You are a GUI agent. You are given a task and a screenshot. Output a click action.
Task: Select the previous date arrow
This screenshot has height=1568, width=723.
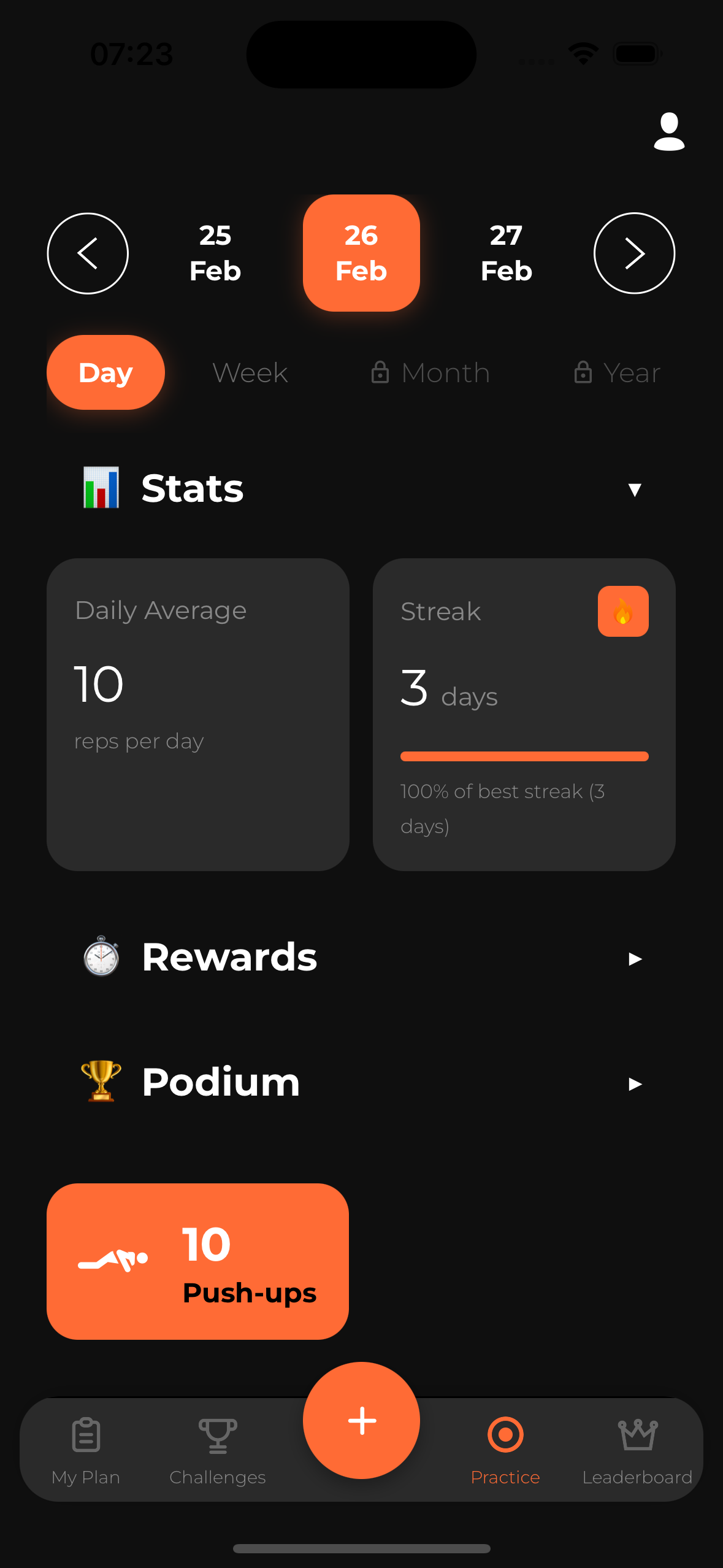[x=87, y=253]
